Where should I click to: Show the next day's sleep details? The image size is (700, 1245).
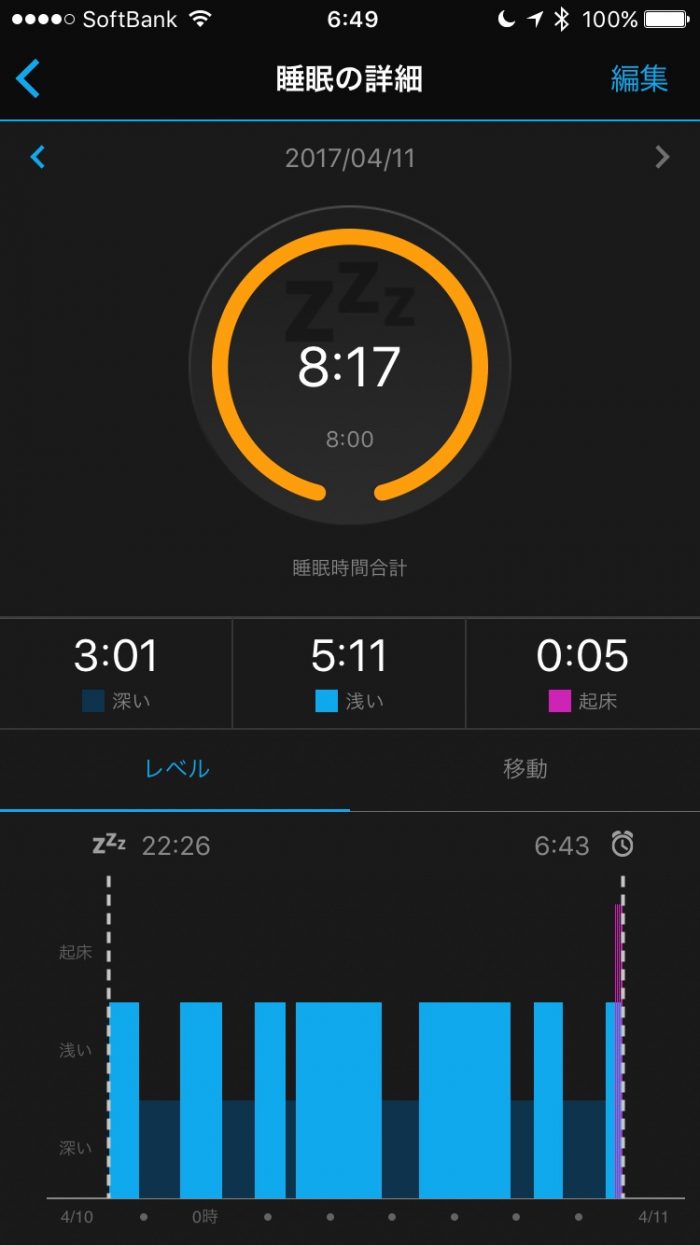coord(661,157)
